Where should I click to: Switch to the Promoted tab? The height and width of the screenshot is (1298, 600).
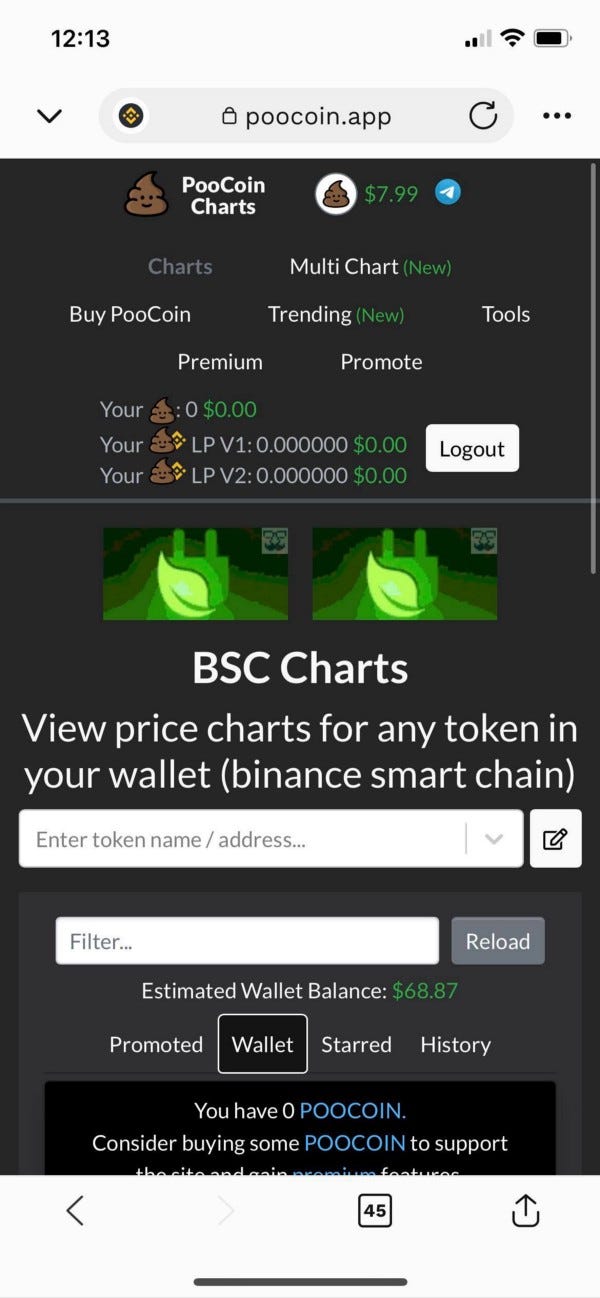coord(156,1044)
